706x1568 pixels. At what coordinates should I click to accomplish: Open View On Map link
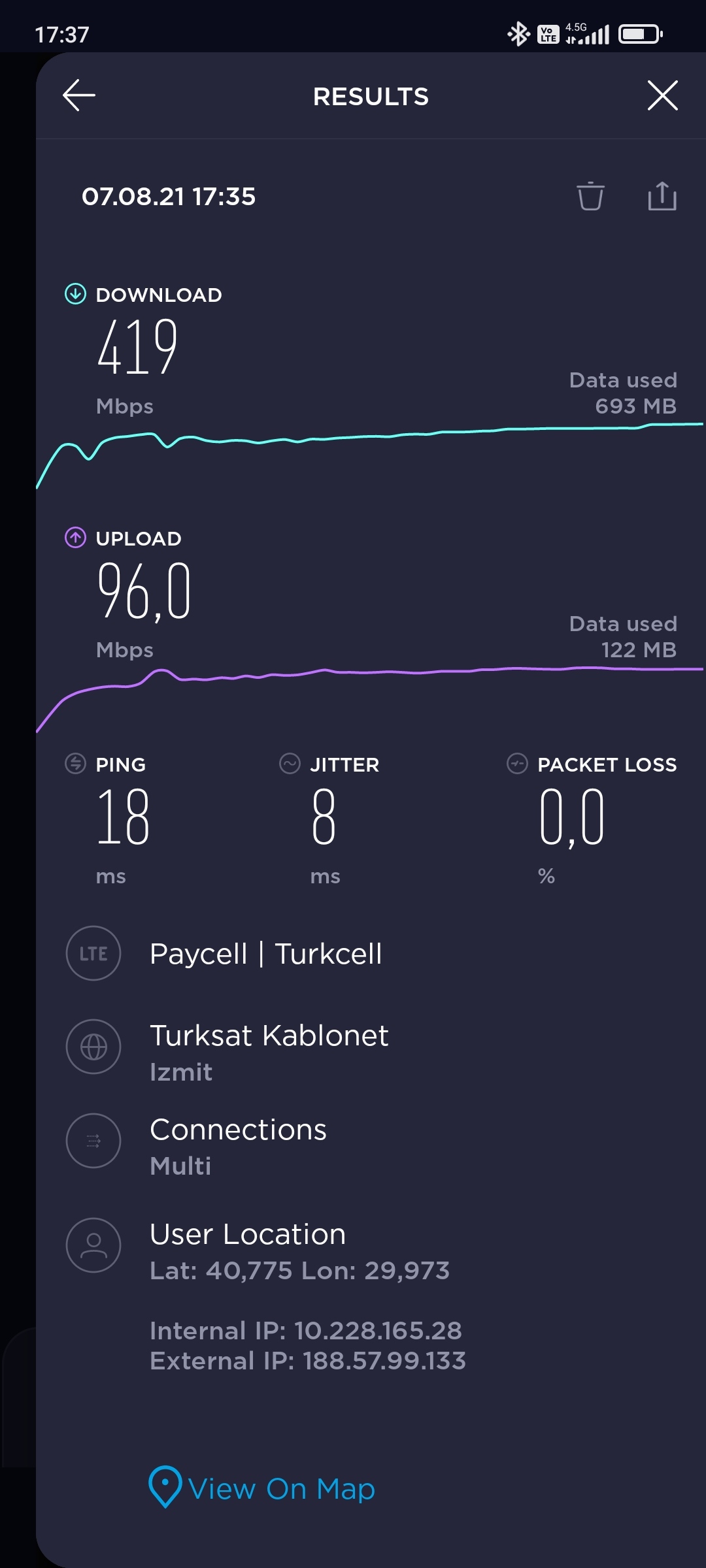pos(262,1488)
